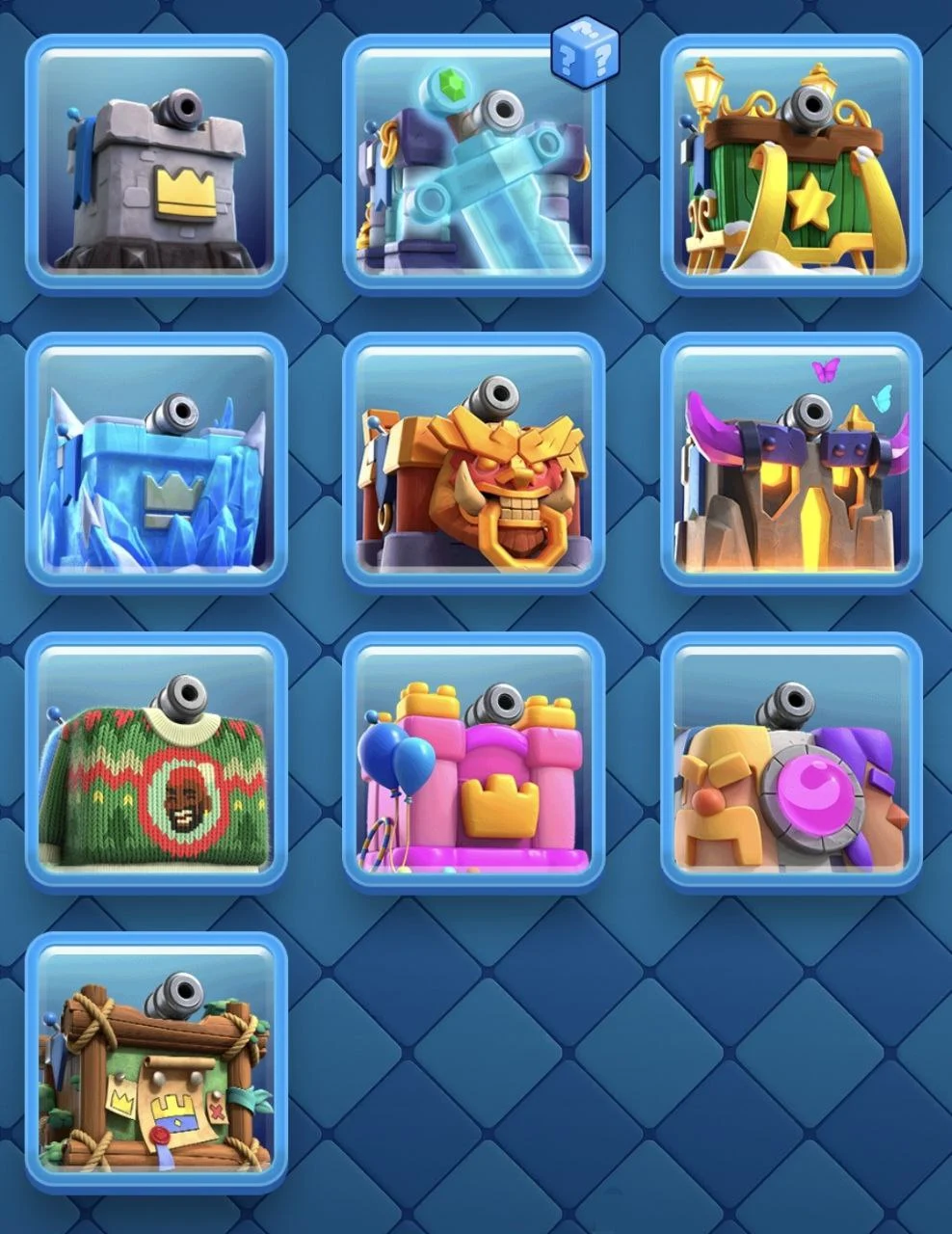Select the green sleigh star tower skin
952x1234 pixels.
coord(791,164)
